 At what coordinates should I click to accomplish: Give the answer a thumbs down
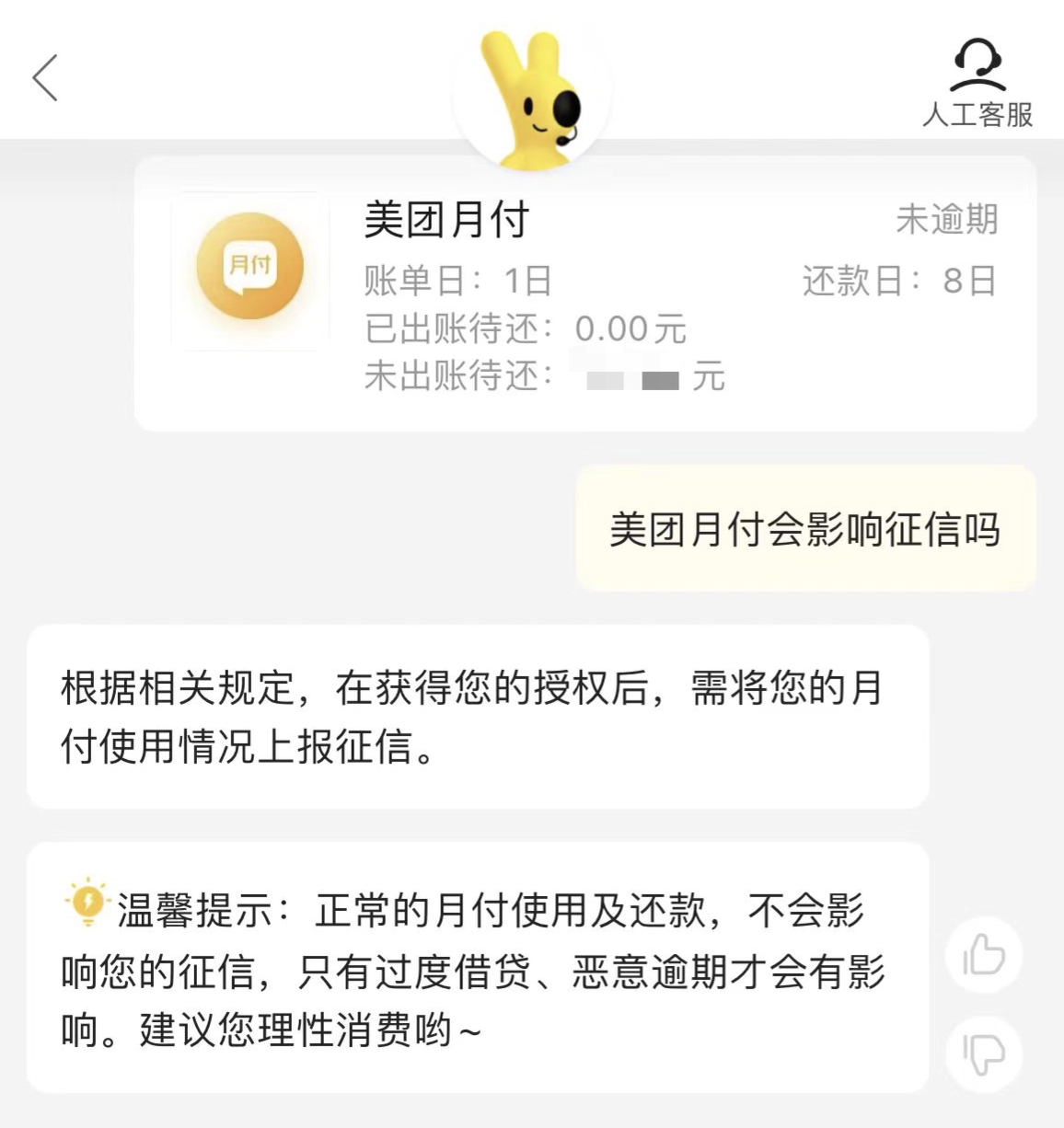point(984,1053)
